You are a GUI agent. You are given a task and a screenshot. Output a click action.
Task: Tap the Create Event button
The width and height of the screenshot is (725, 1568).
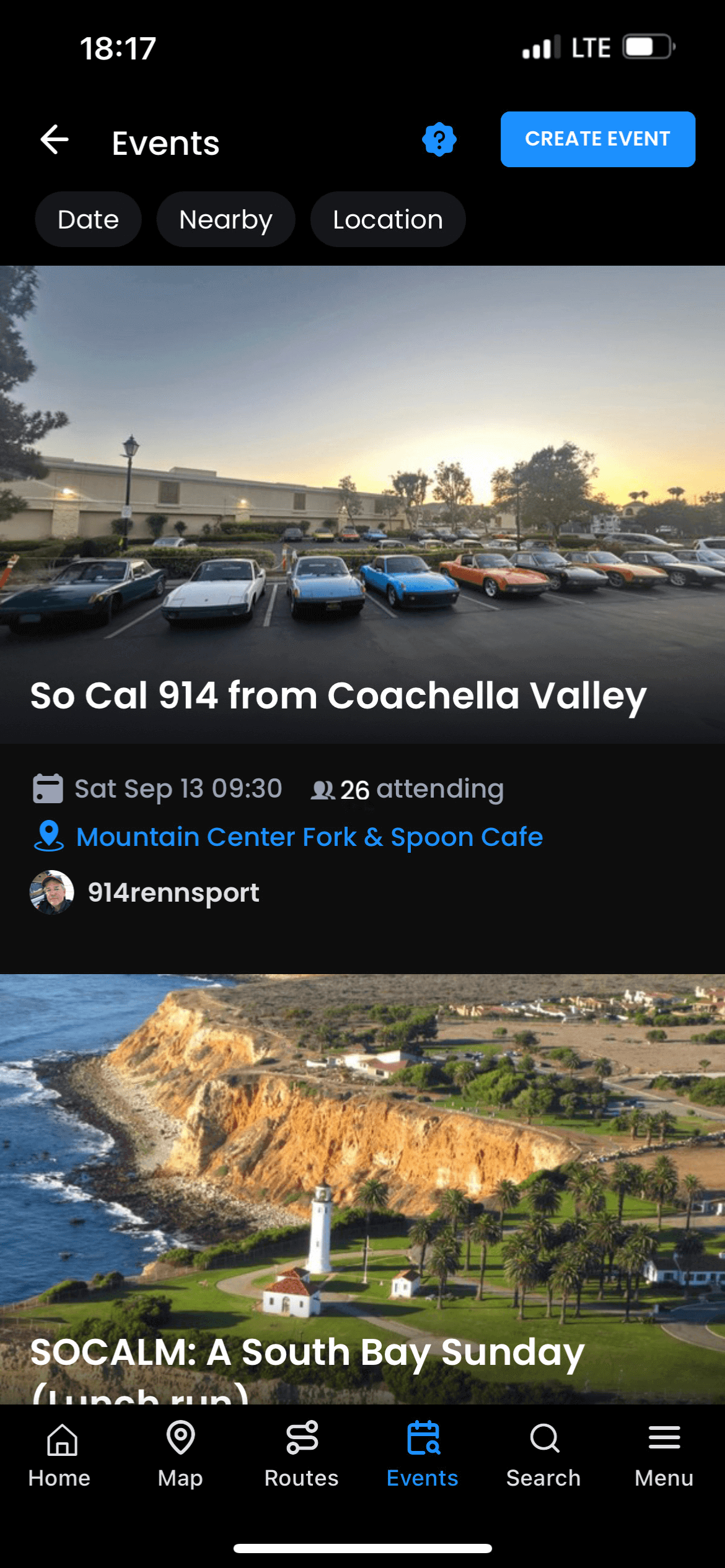click(x=597, y=139)
